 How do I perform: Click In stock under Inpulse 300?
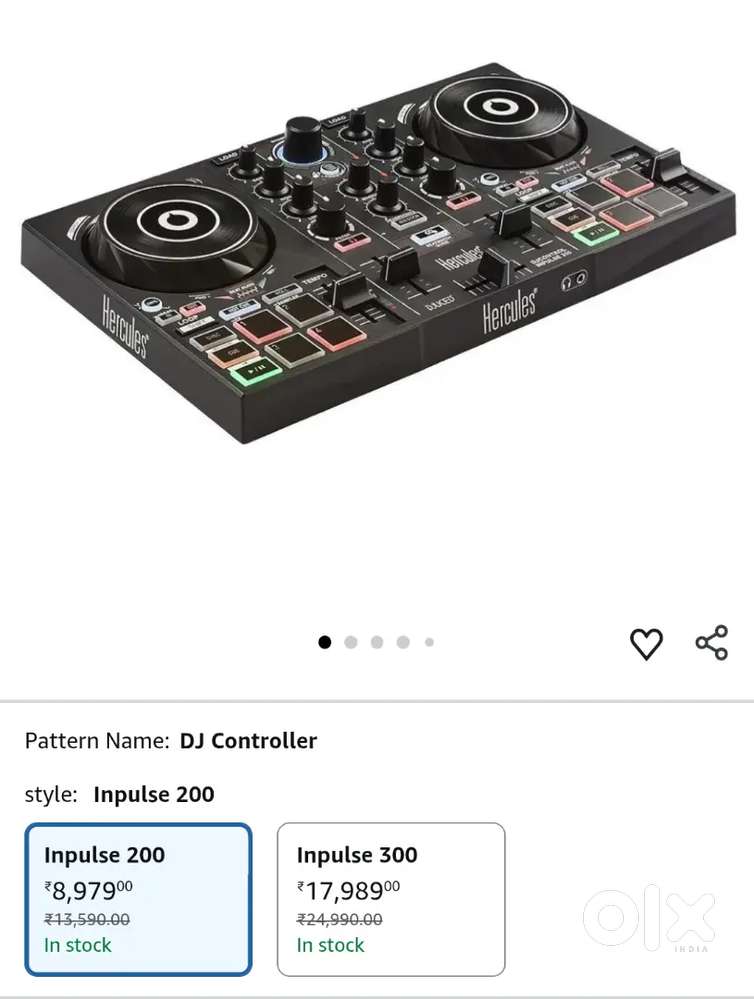coord(330,945)
